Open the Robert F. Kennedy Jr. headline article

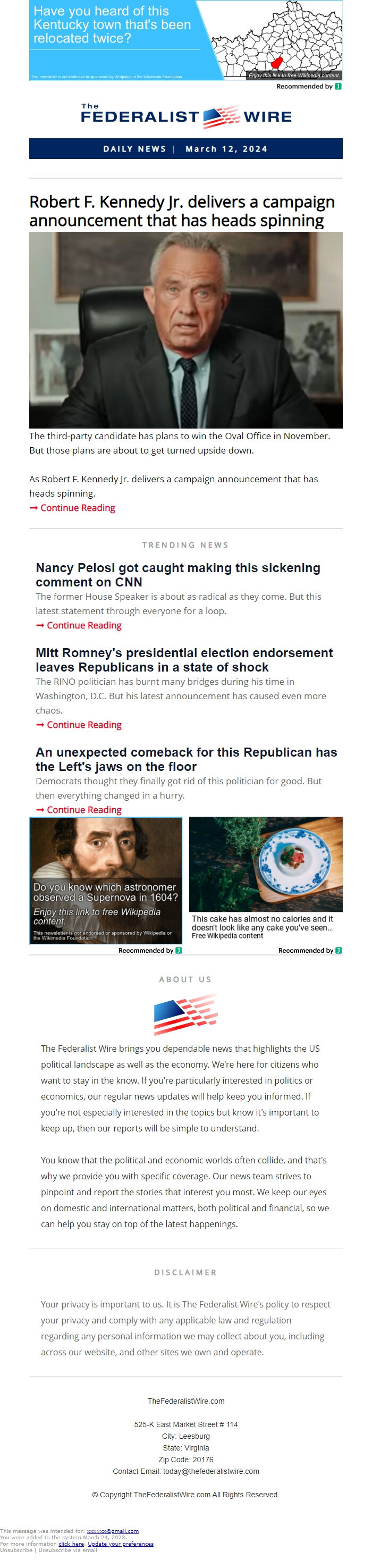(x=181, y=211)
